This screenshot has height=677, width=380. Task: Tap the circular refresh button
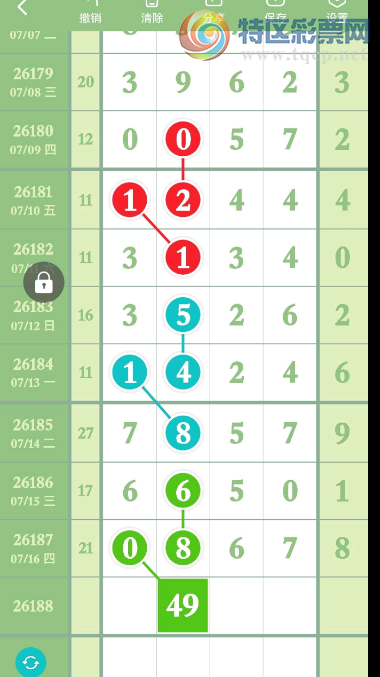(x=31, y=662)
